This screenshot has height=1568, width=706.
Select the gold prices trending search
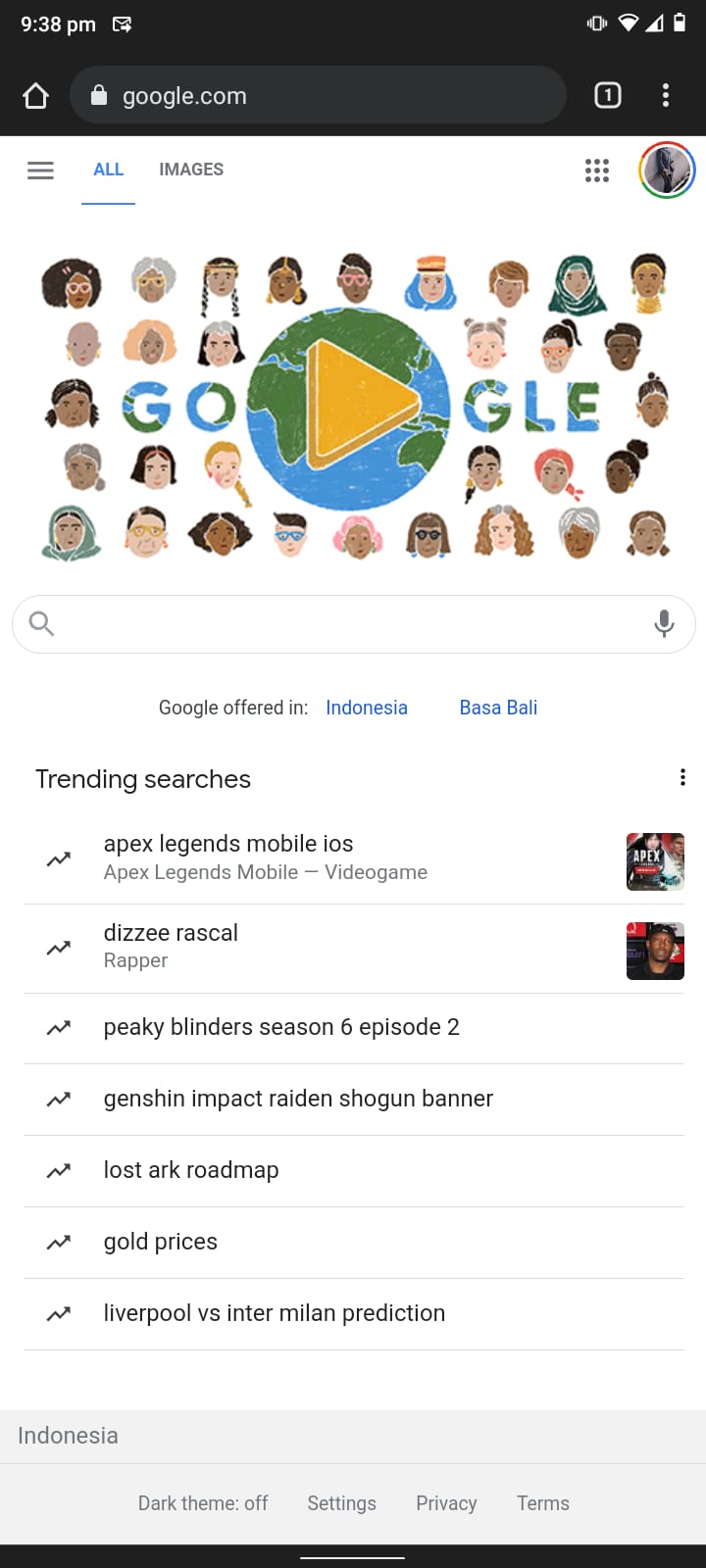tap(161, 1242)
